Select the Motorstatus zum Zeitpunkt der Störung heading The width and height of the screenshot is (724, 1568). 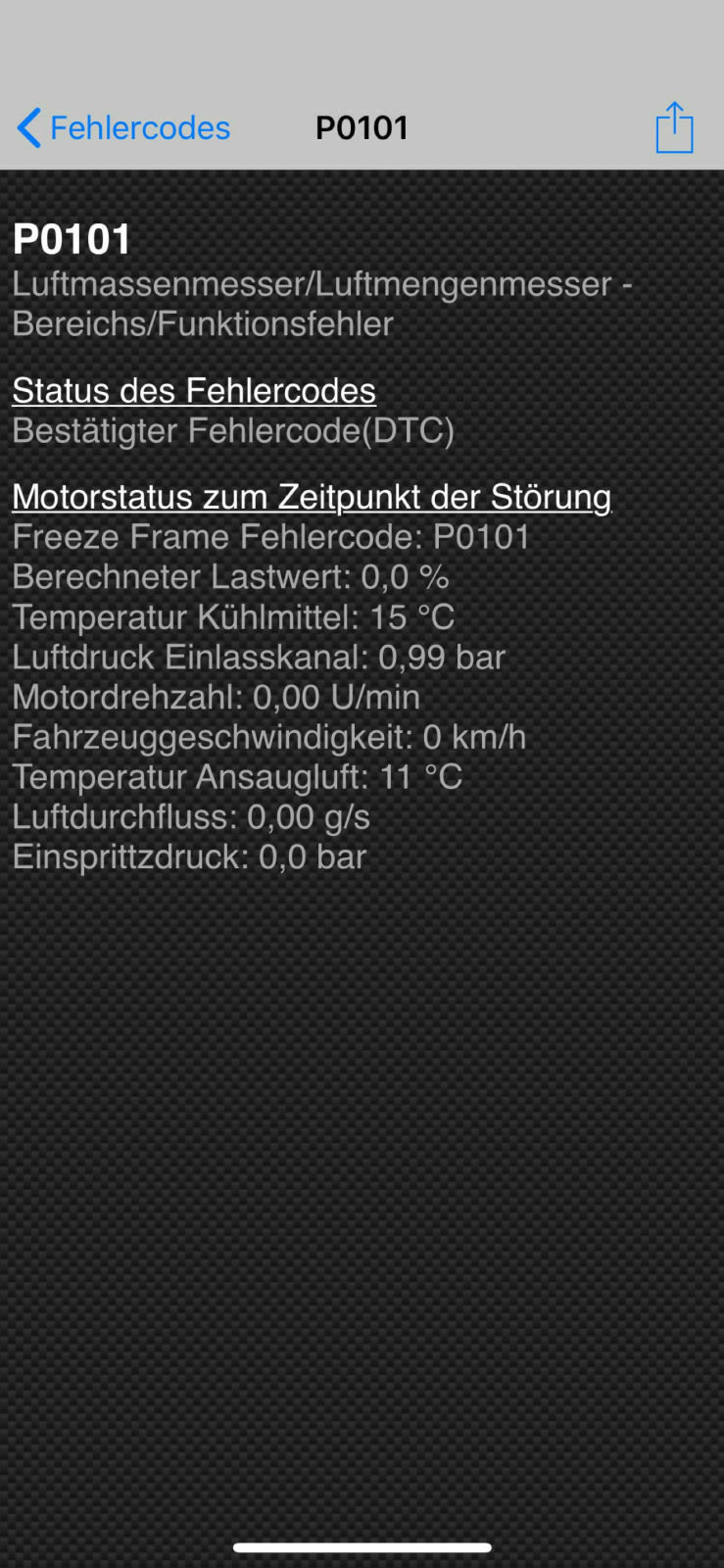point(311,497)
